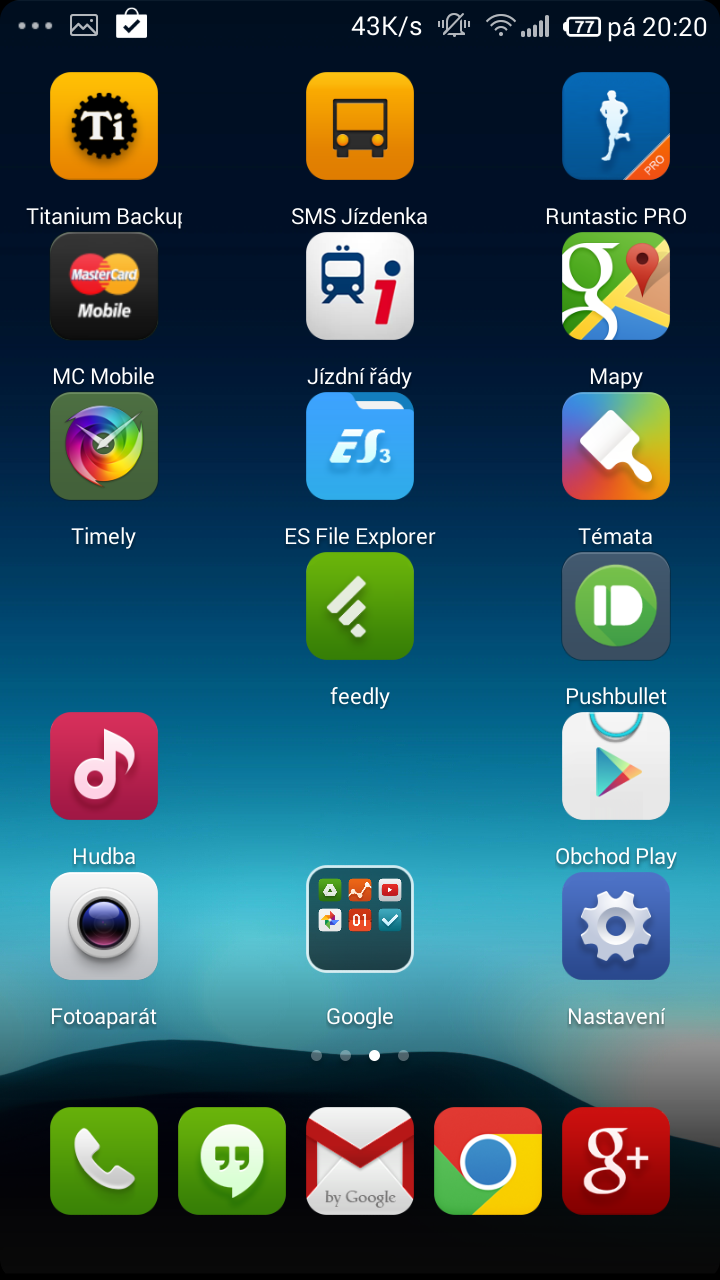Open ES File Explorer

click(360, 446)
